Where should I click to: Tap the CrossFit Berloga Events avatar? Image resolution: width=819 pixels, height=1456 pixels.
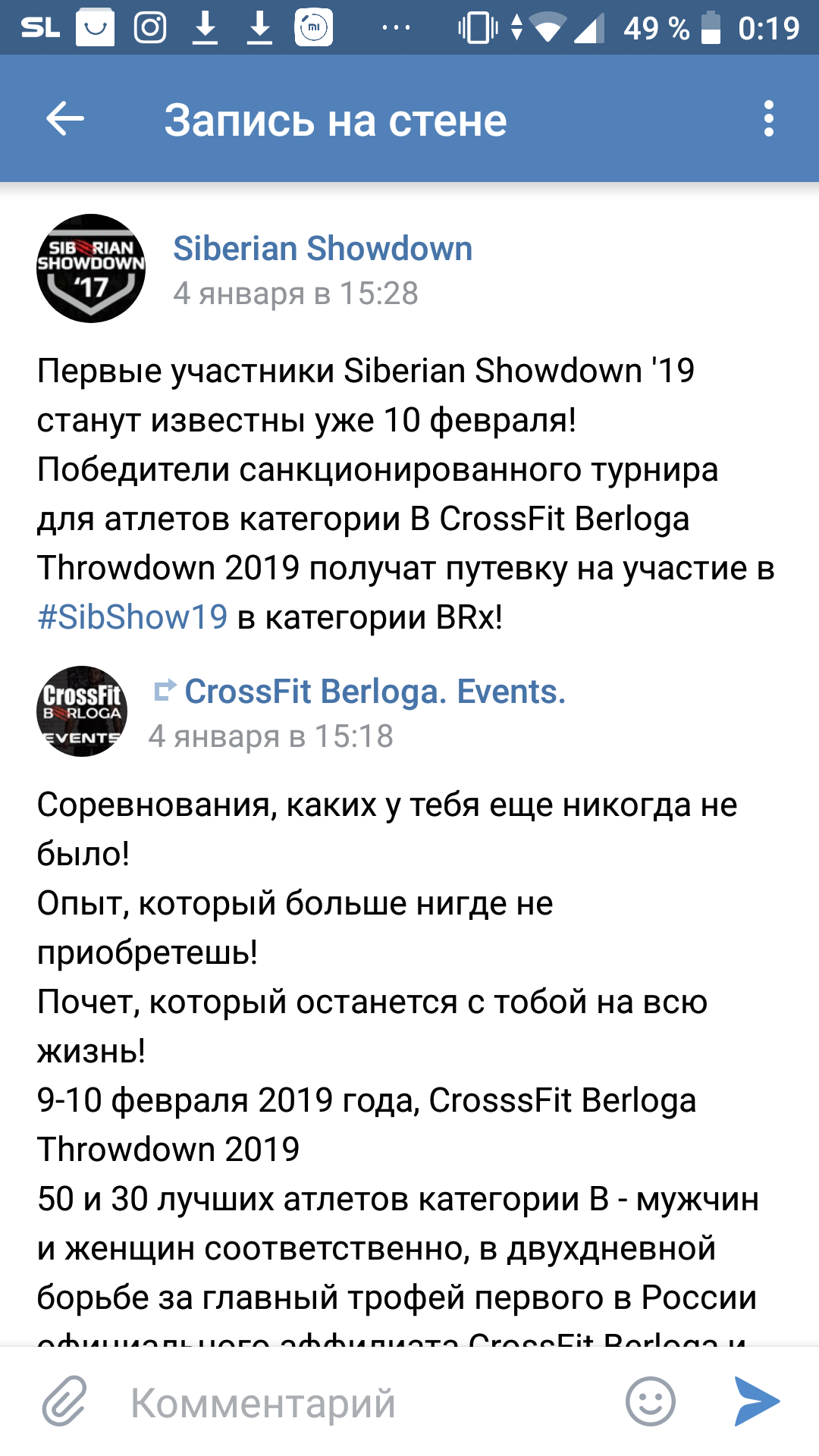point(82,711)
